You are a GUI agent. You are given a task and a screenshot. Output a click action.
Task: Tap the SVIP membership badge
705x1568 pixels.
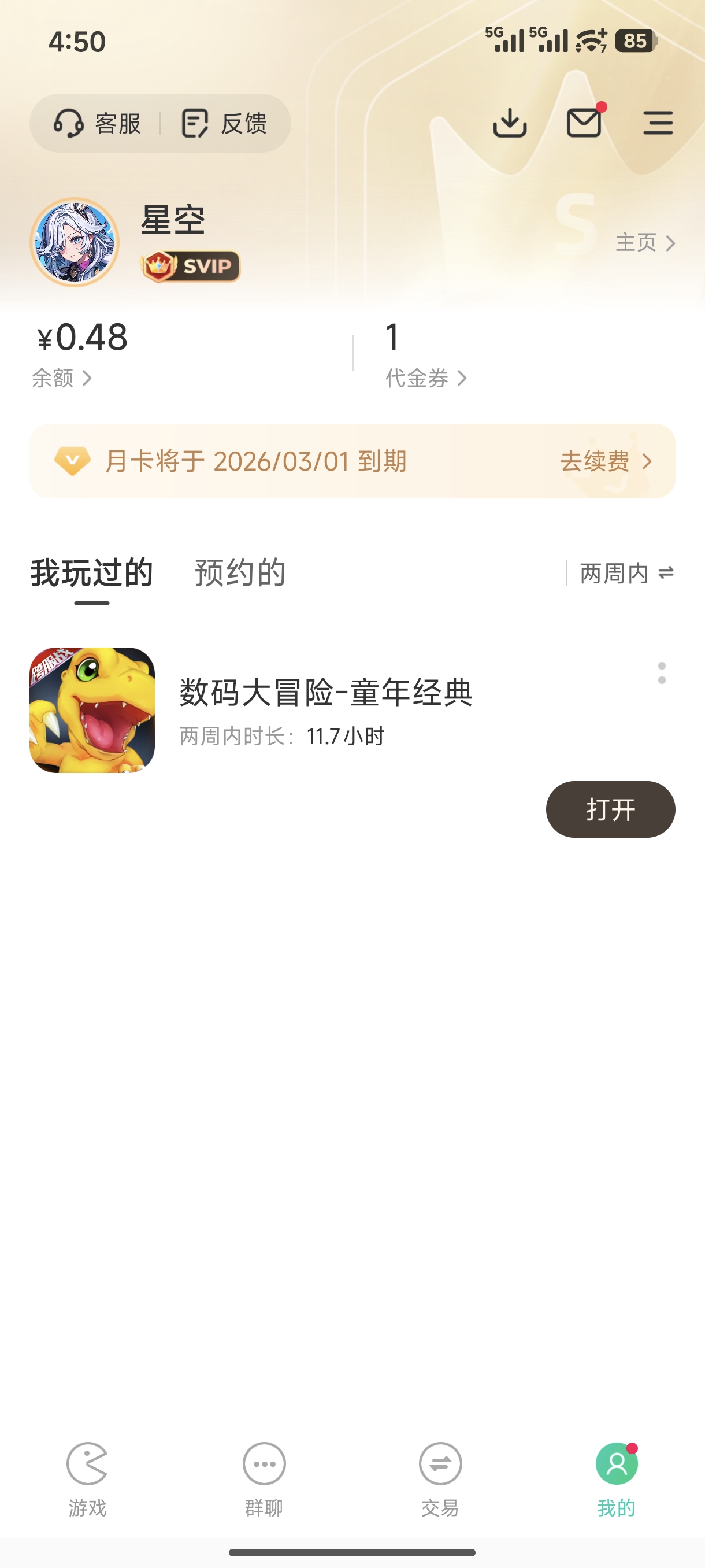(191, 266)
